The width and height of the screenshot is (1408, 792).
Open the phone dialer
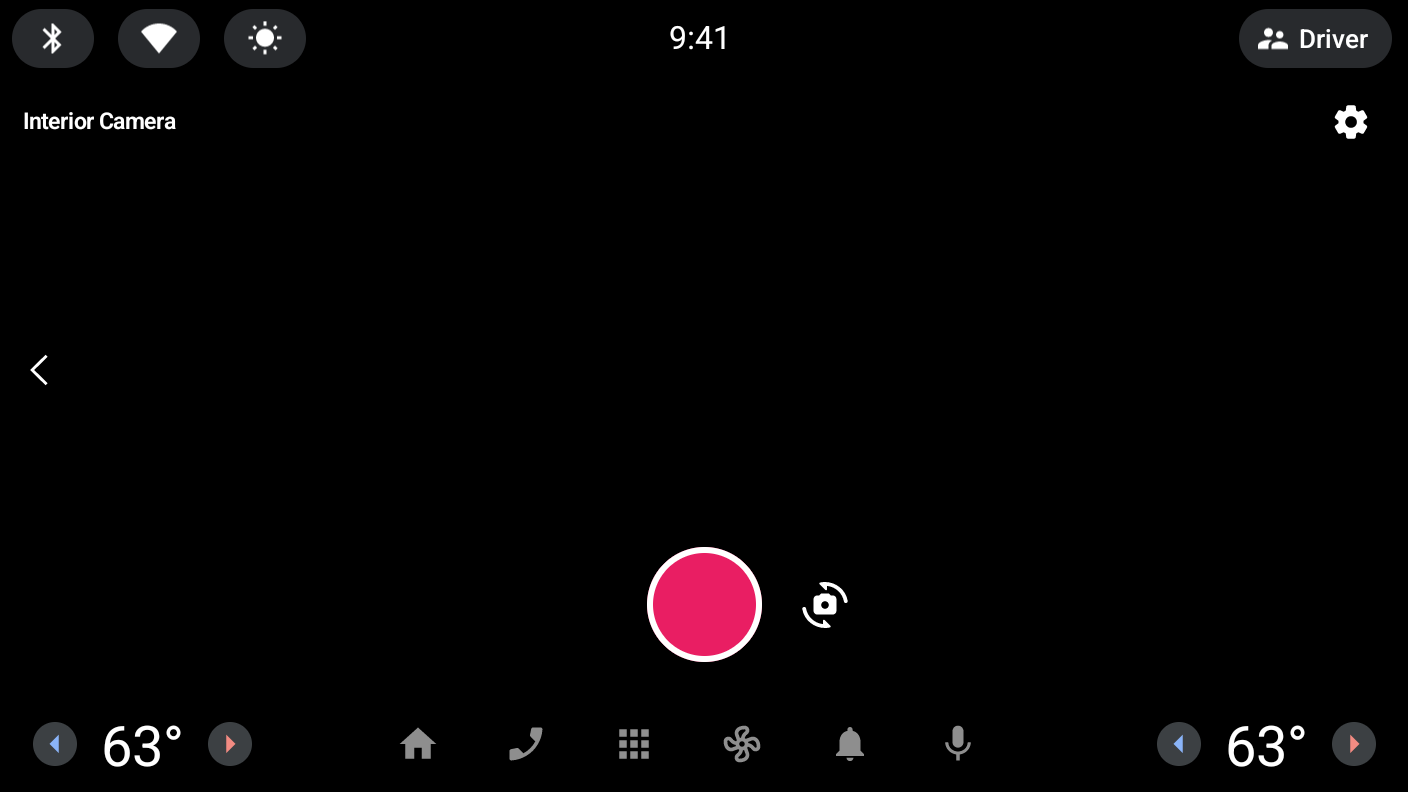pos(526,744)
